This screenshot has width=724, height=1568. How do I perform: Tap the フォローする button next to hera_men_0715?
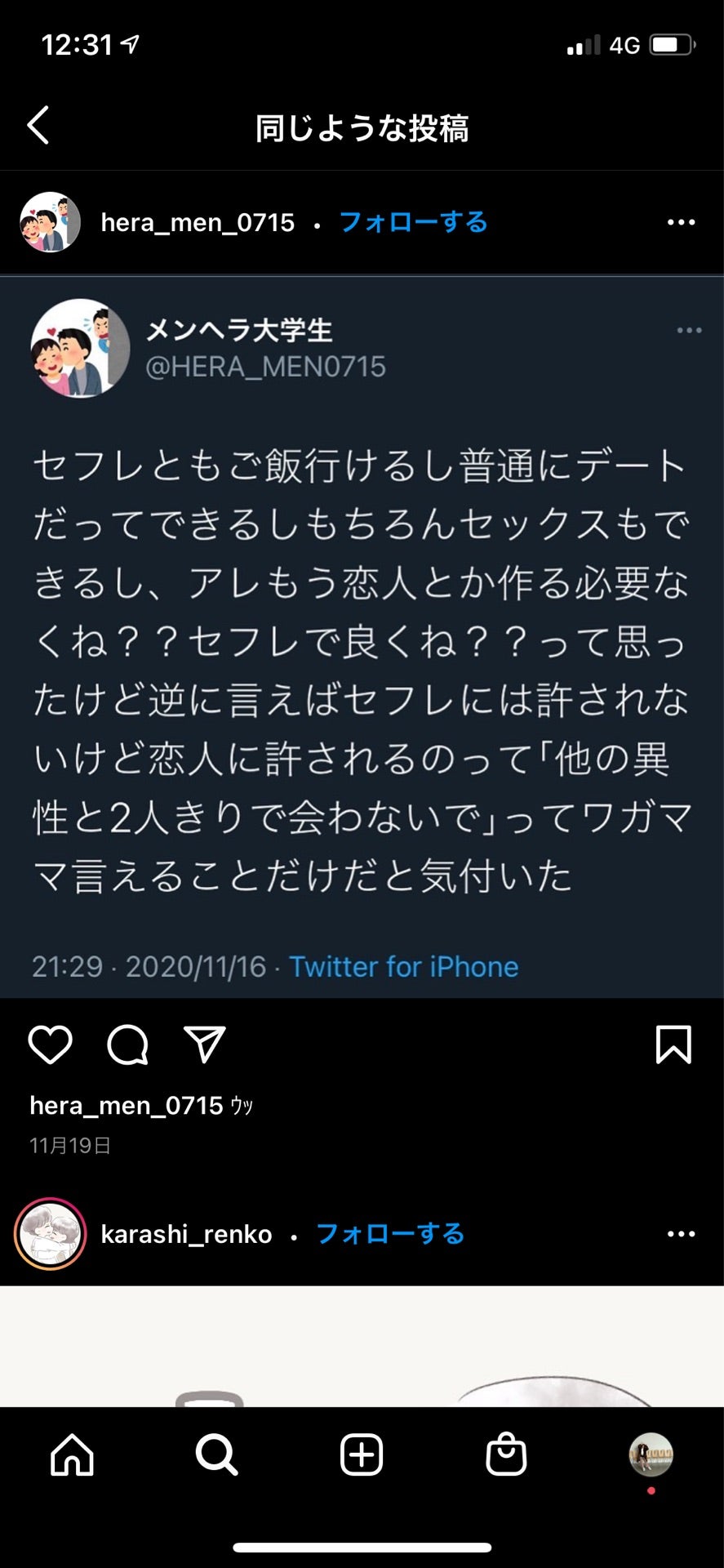click(414, 221)
